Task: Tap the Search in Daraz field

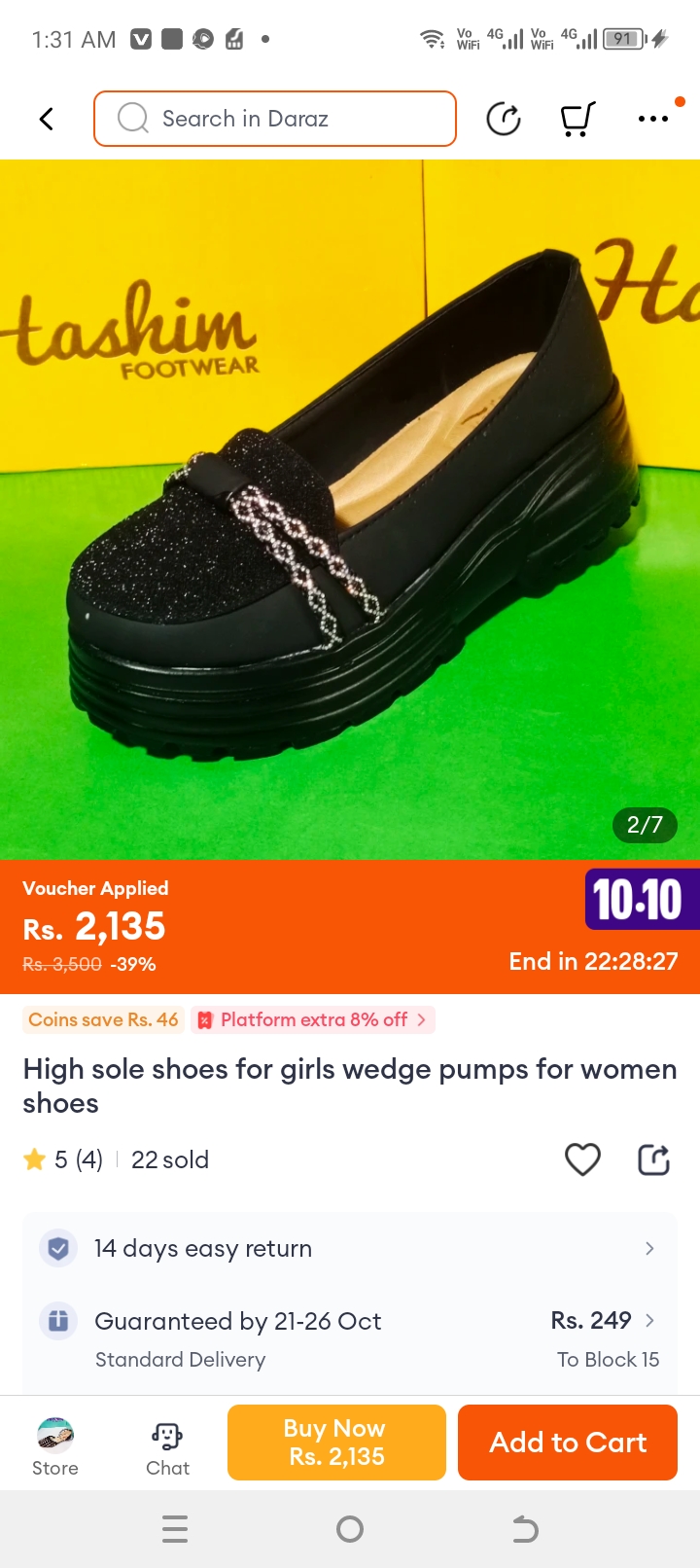Action: coord(275,119)
